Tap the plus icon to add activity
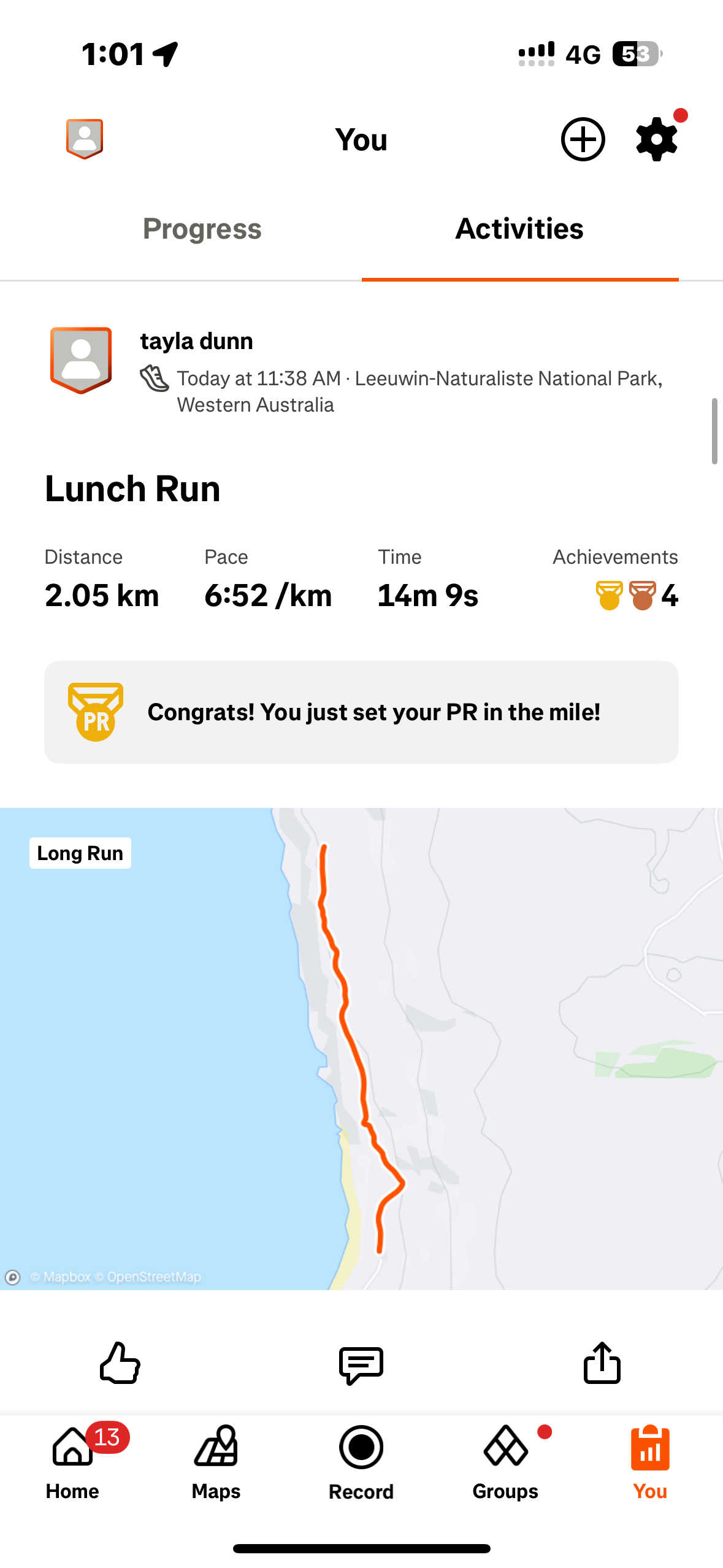The height and width of the screenshot is (1568, 723). coord(583,139)
